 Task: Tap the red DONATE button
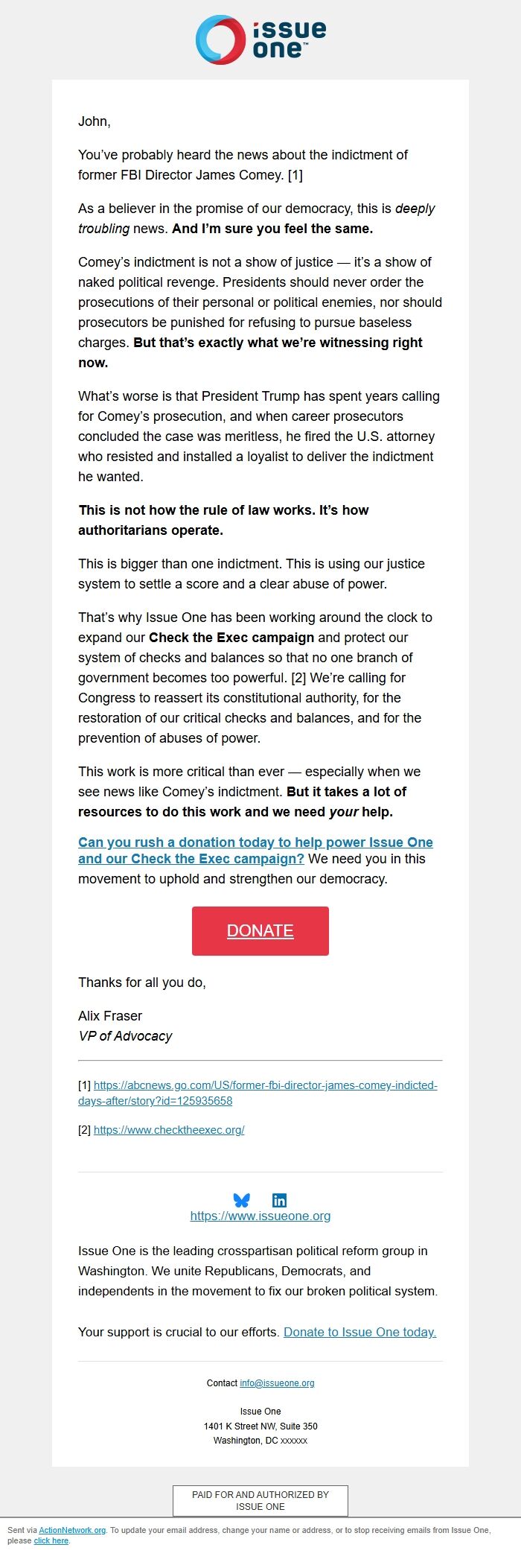pos(260,930)
